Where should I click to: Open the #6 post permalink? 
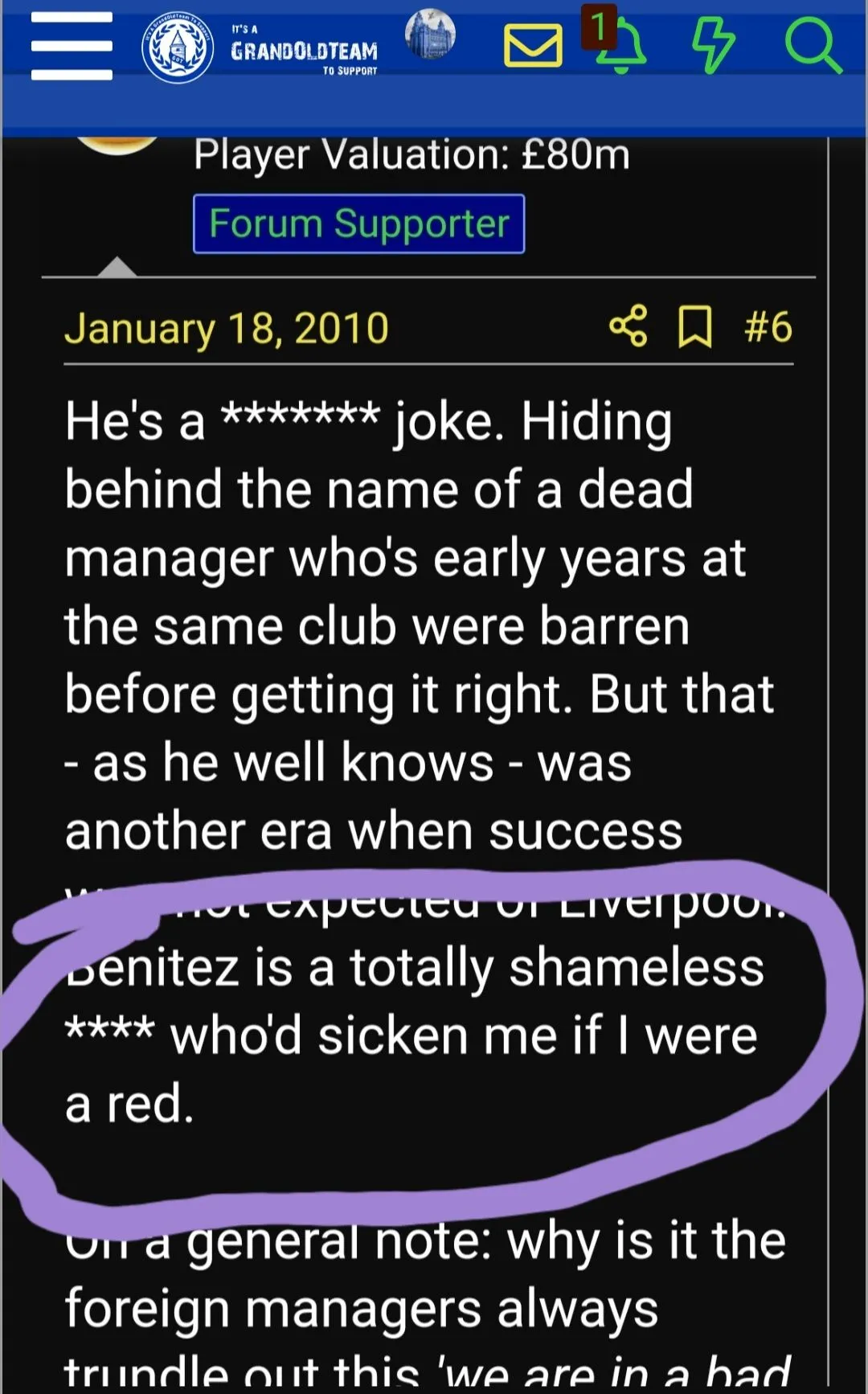(768, 327)
